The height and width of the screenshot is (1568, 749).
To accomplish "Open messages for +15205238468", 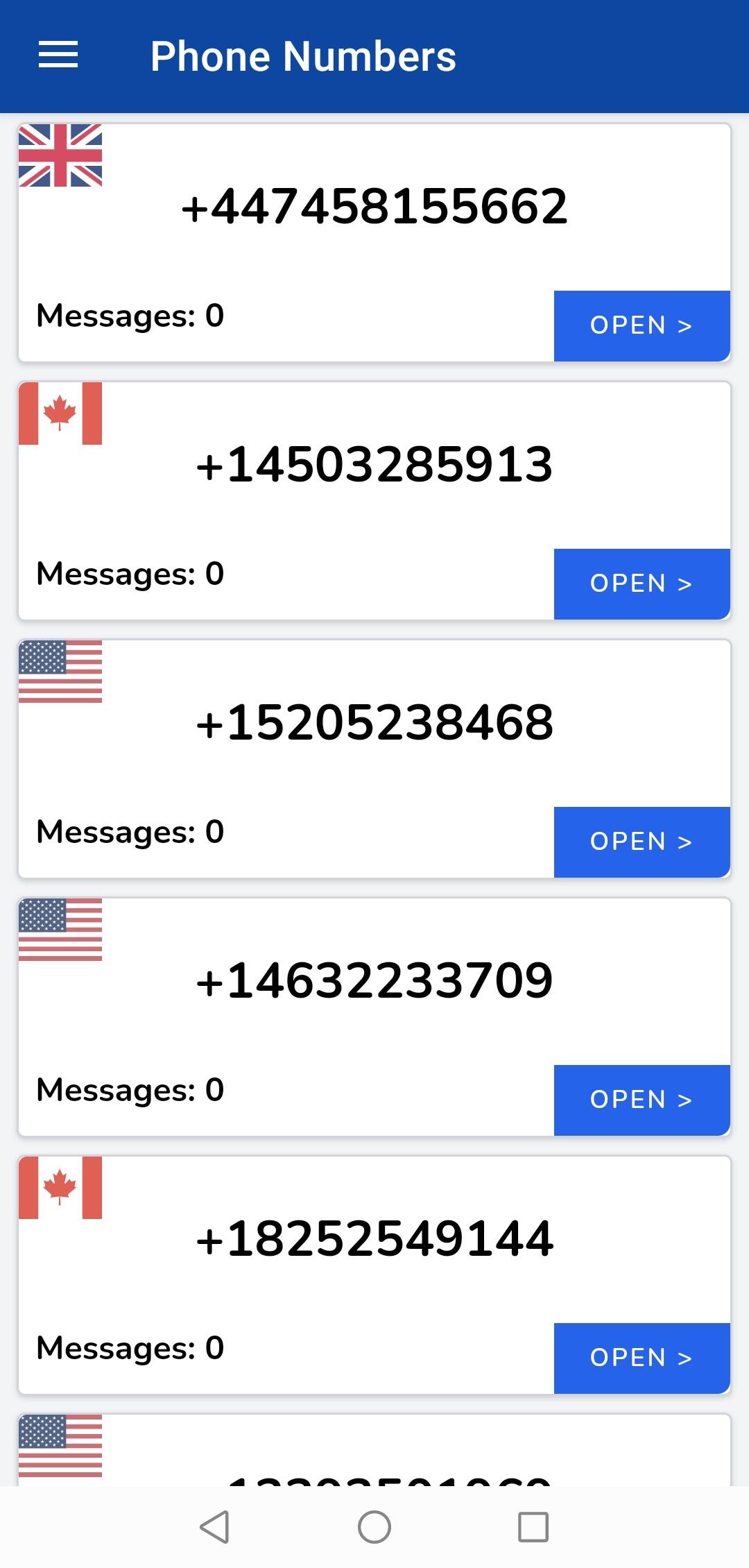I will [x=642, y=842].
